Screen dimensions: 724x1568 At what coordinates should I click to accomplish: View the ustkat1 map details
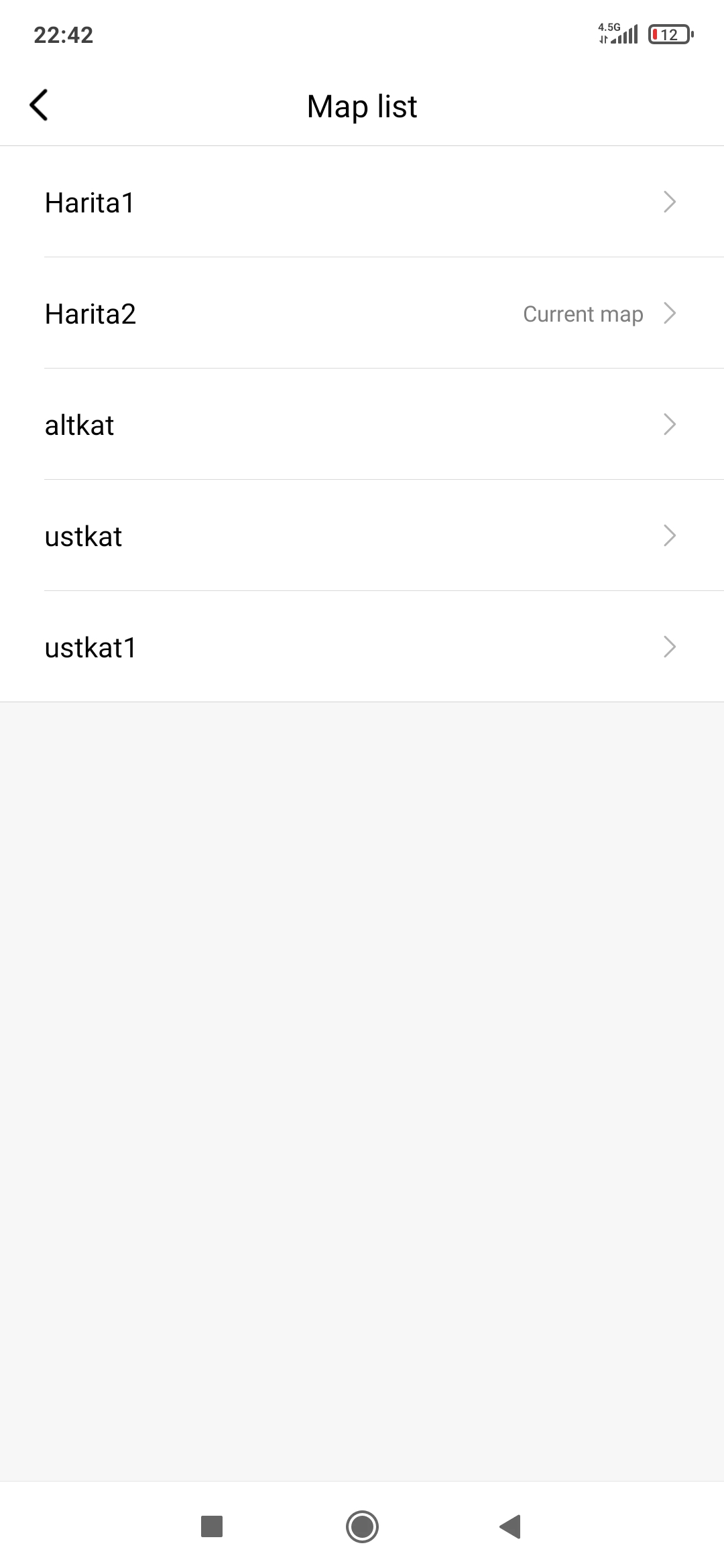coord(362,647)
